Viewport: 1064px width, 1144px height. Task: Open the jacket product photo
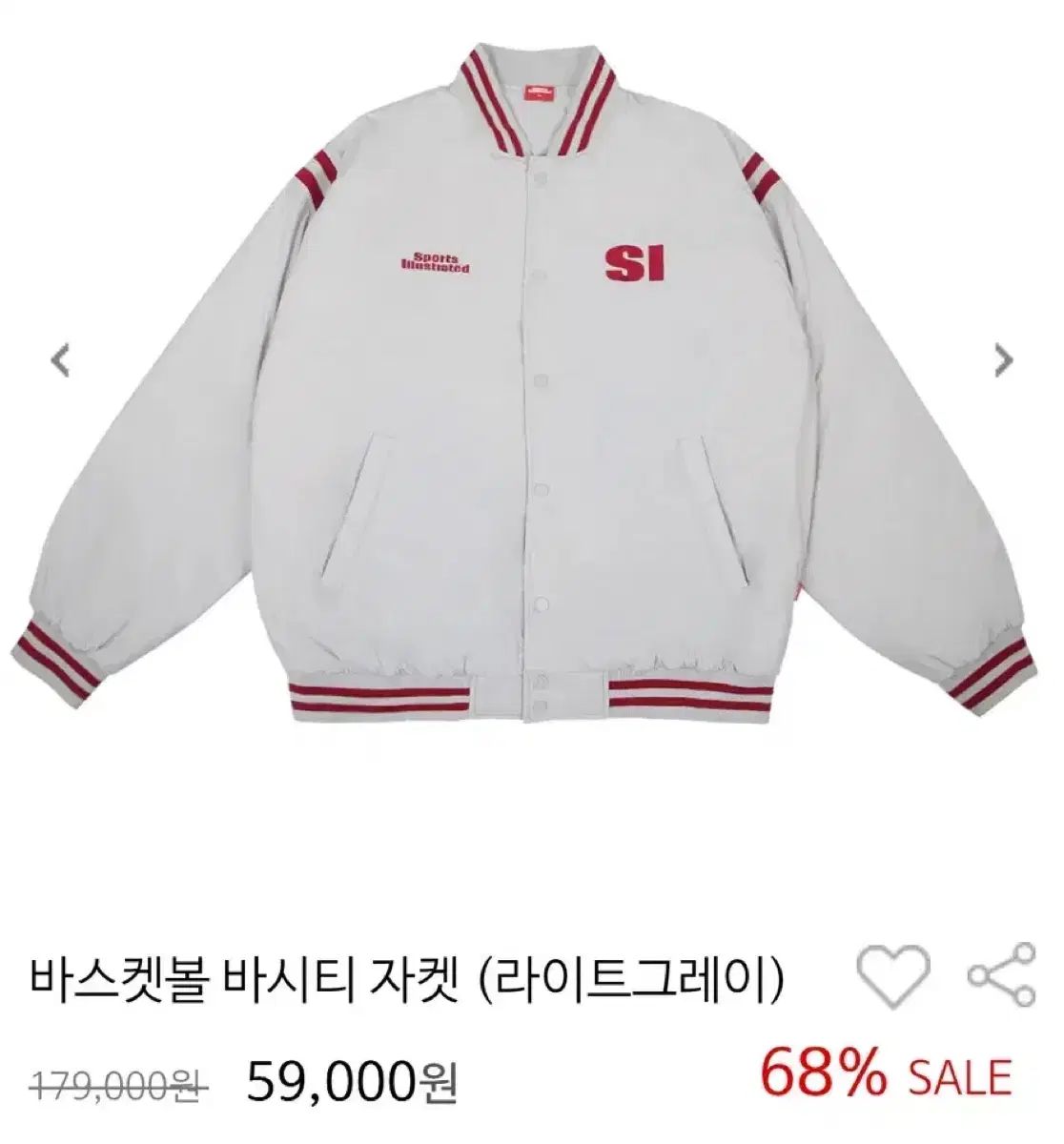529,400
